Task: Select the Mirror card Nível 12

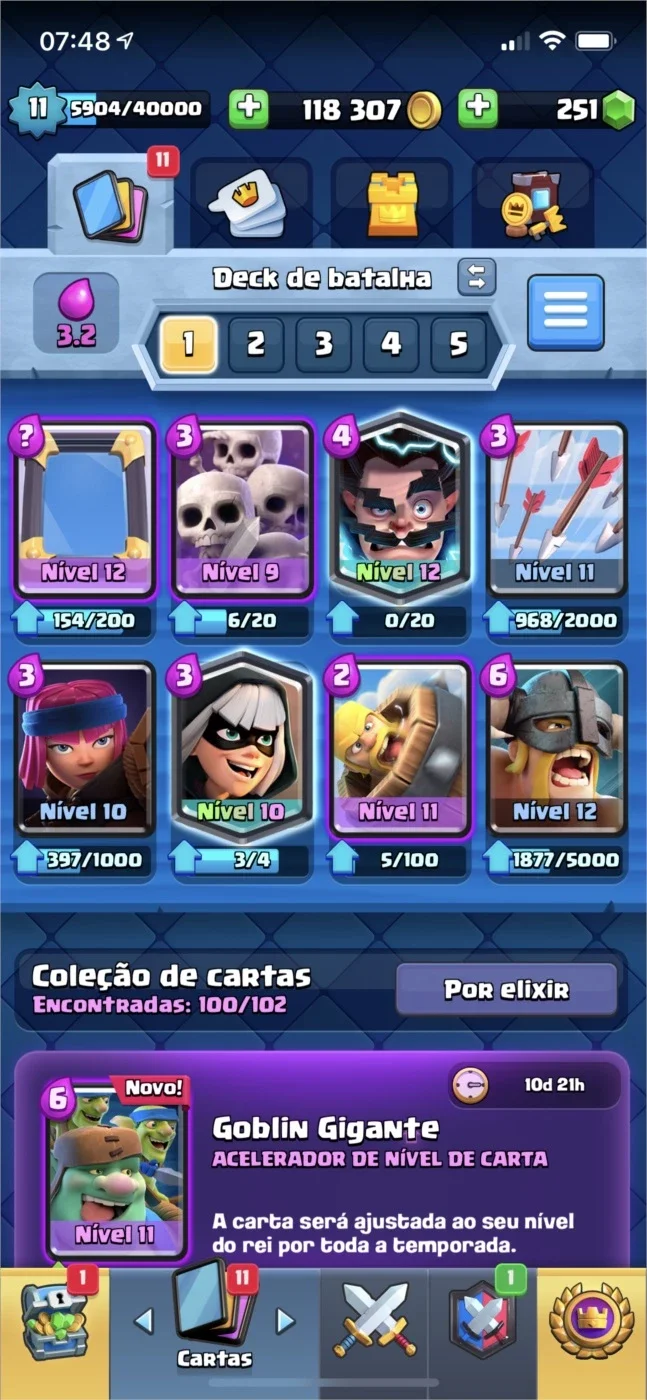Action: point(84,510)
